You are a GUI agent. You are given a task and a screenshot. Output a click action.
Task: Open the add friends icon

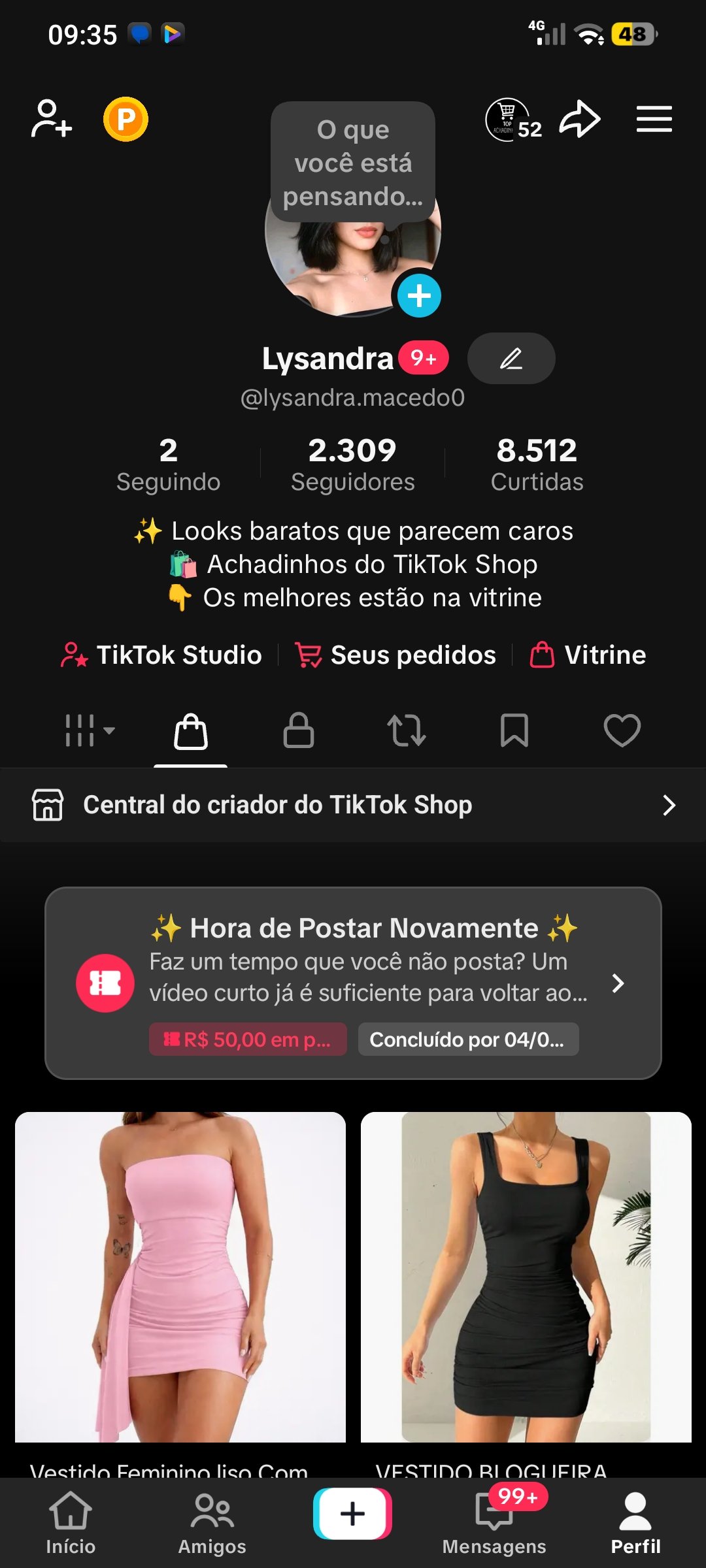click(x=51, y=119)
